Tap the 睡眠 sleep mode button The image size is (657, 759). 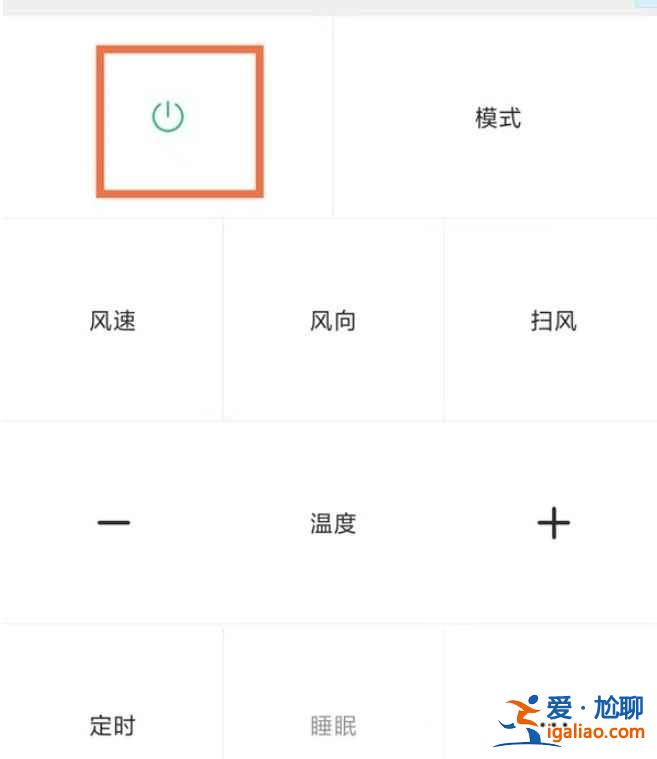coord(333,725)
